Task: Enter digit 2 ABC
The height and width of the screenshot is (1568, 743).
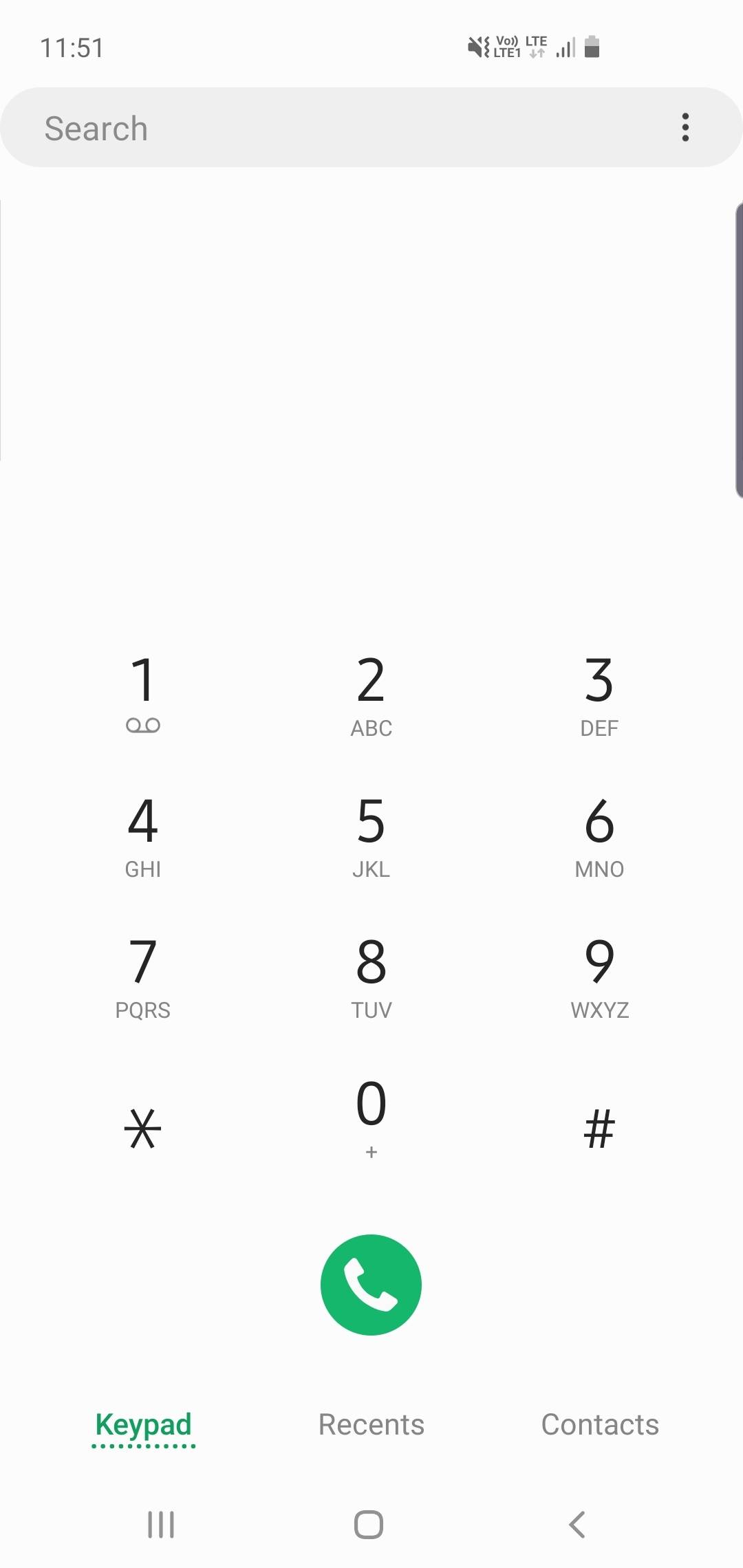Action: pos(371,695)
